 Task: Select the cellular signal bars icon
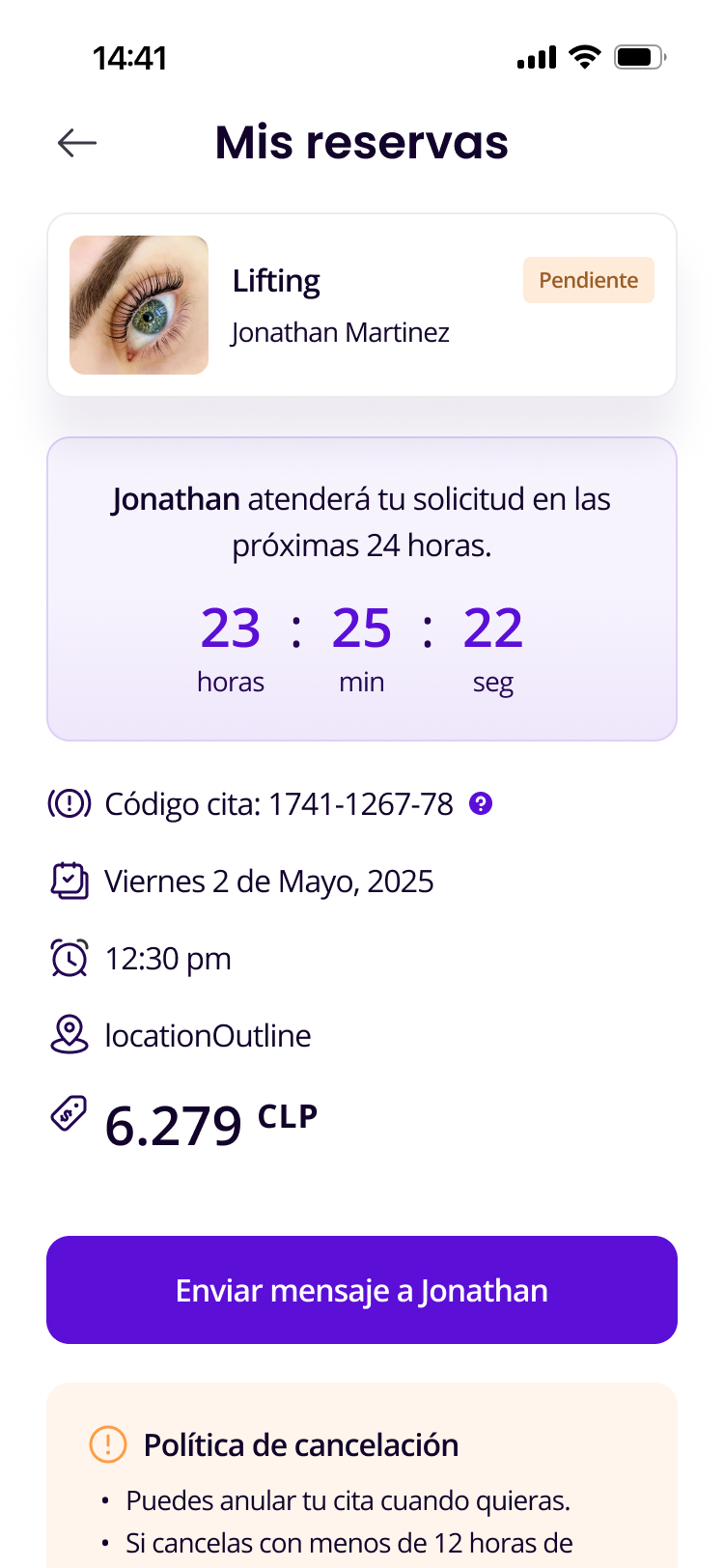click(537, 57)
